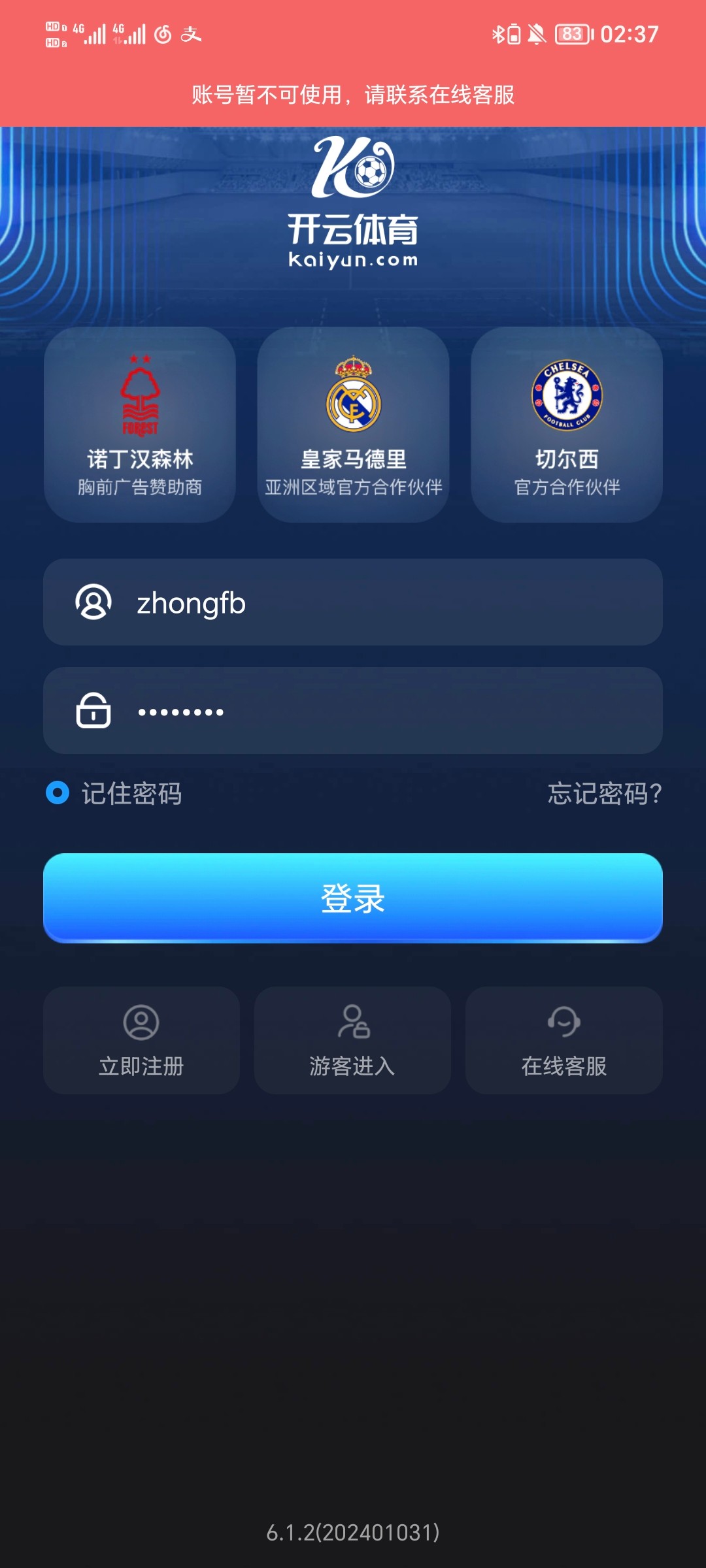Enter as guest via 游客进入
The width and height of the screenshot is (706, 1568).
pyautogui.click(x=352, y=1041)
